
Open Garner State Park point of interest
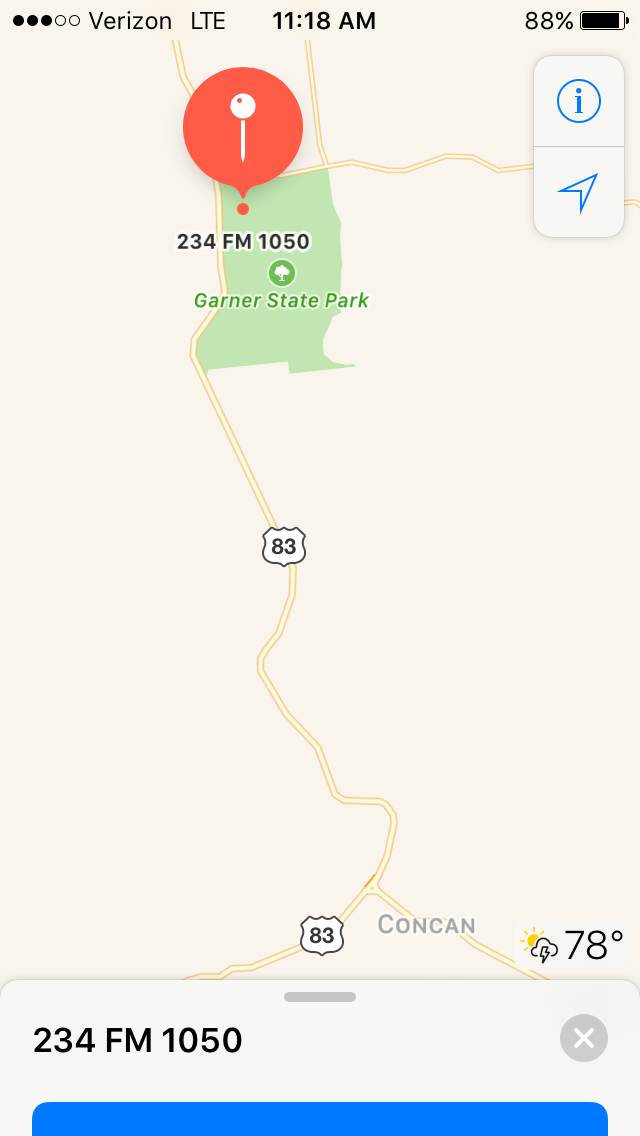point(282,272)
